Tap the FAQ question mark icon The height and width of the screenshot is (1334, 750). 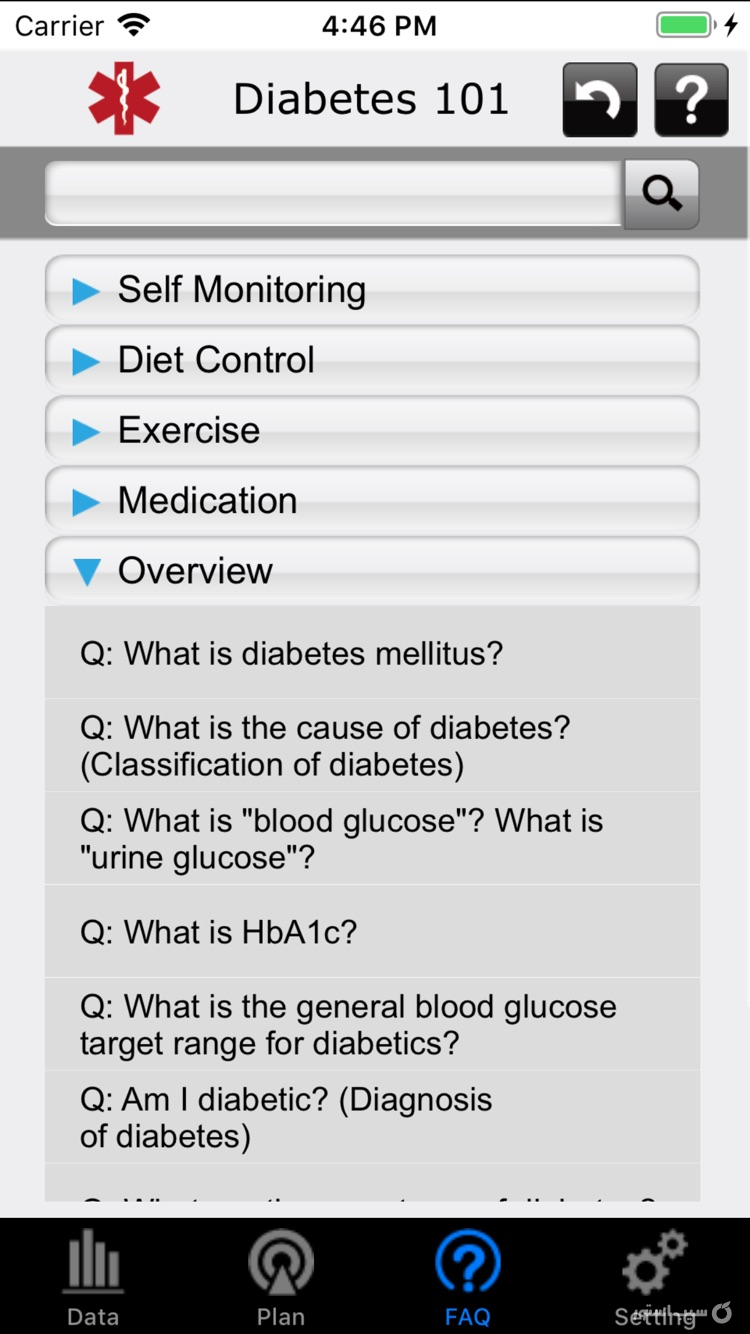(x=468, y=1262)
